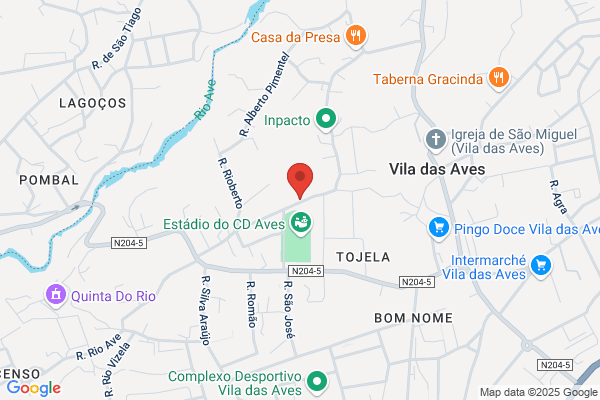Open the Igreja de São Miguel church marker

click(x=436, y=140)
